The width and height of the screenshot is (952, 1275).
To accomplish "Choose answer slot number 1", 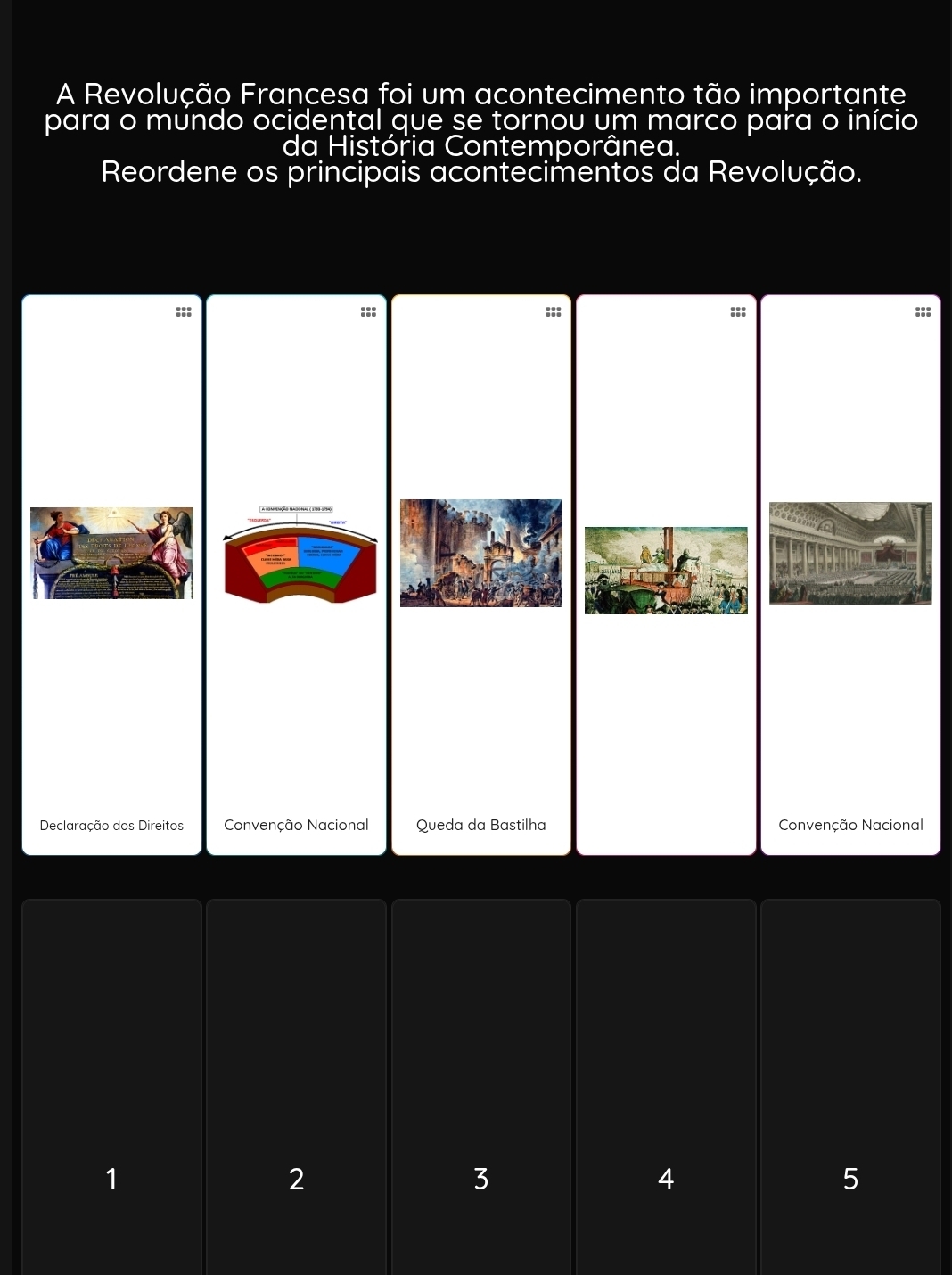I will 111,1088.
